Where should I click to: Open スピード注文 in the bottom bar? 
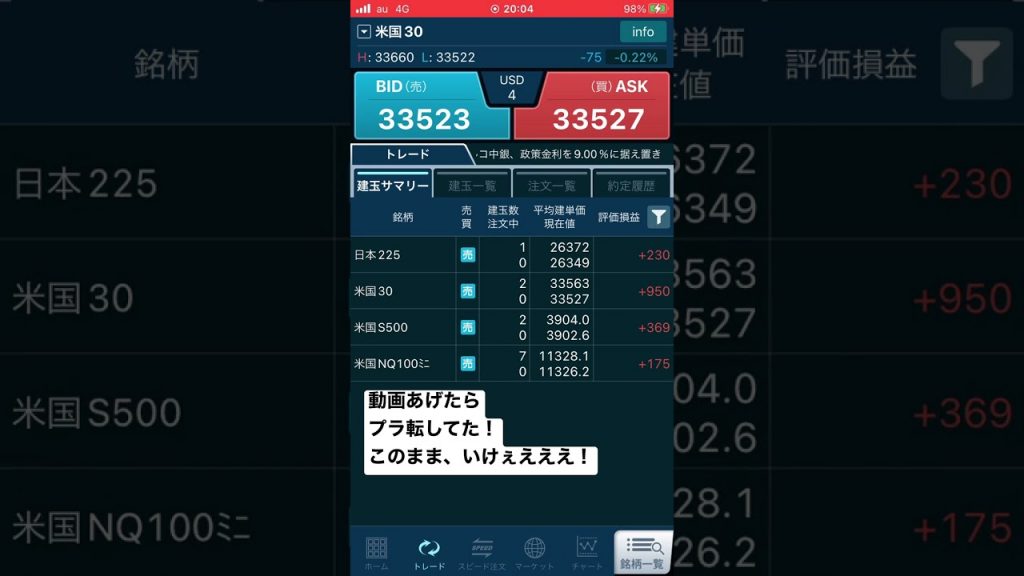[x=481, y=553]
